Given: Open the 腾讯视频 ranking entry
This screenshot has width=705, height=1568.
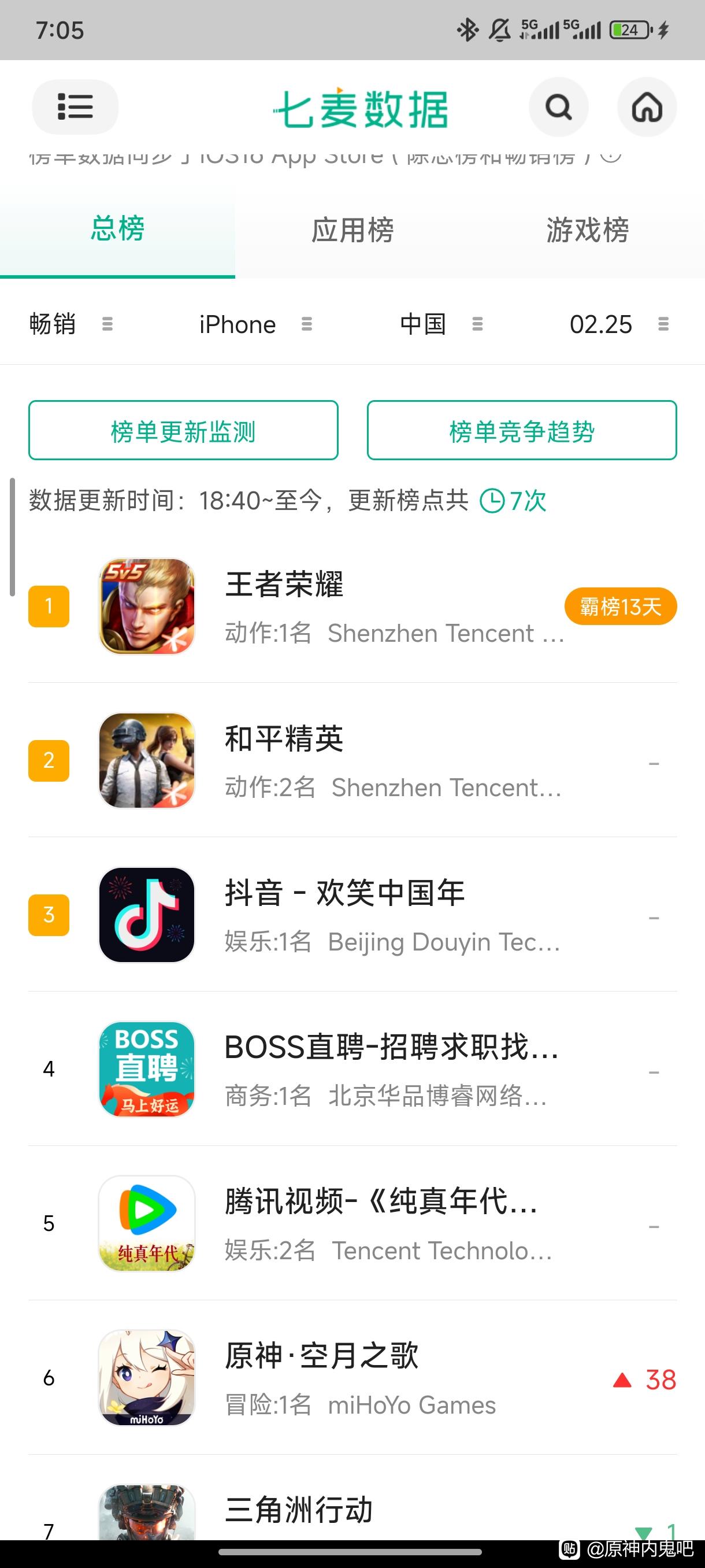Looking at the screenshot, I should 352,1223.
